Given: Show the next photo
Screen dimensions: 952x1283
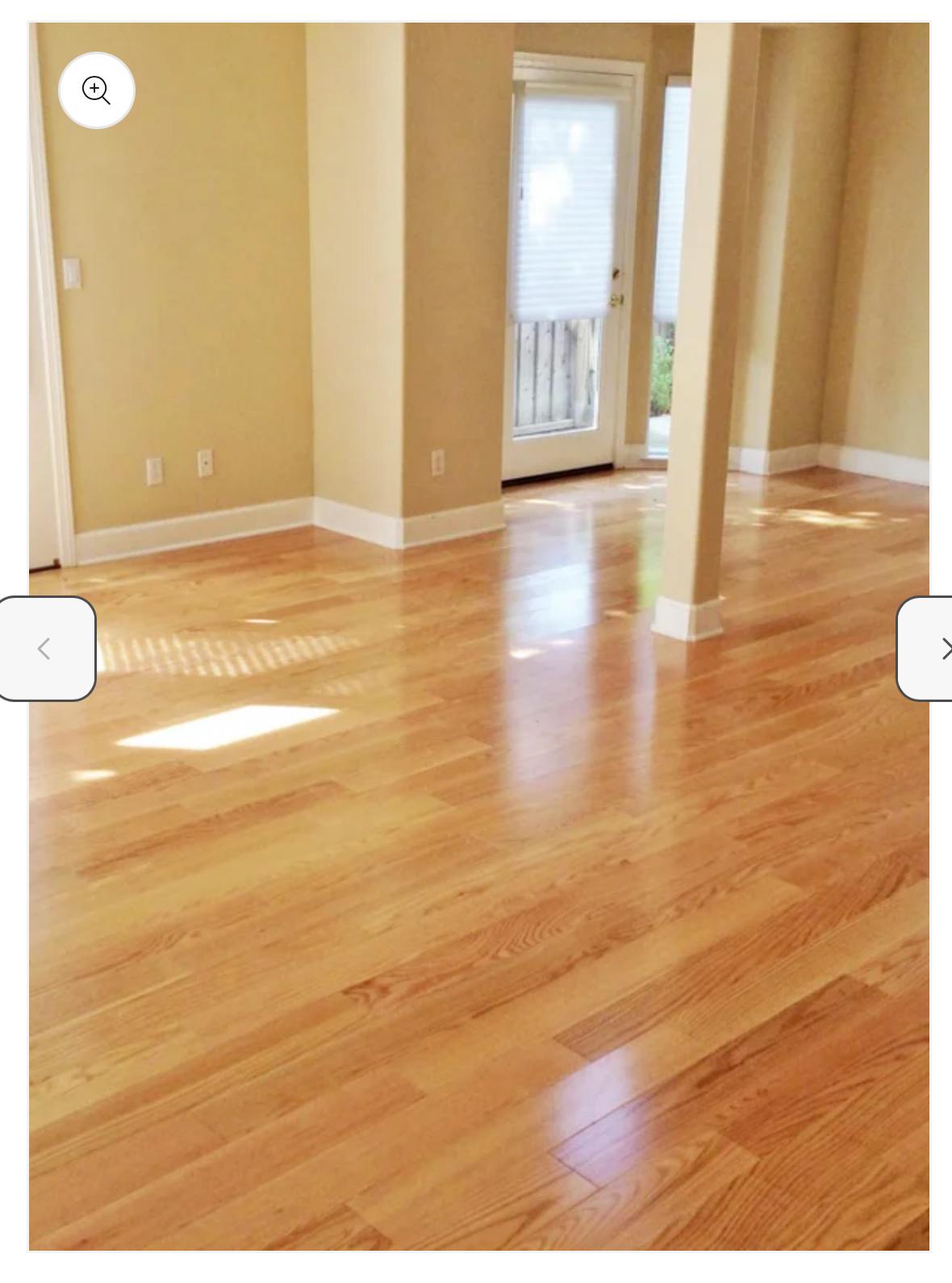Looking at the screenshot, I should pos(928,648).
